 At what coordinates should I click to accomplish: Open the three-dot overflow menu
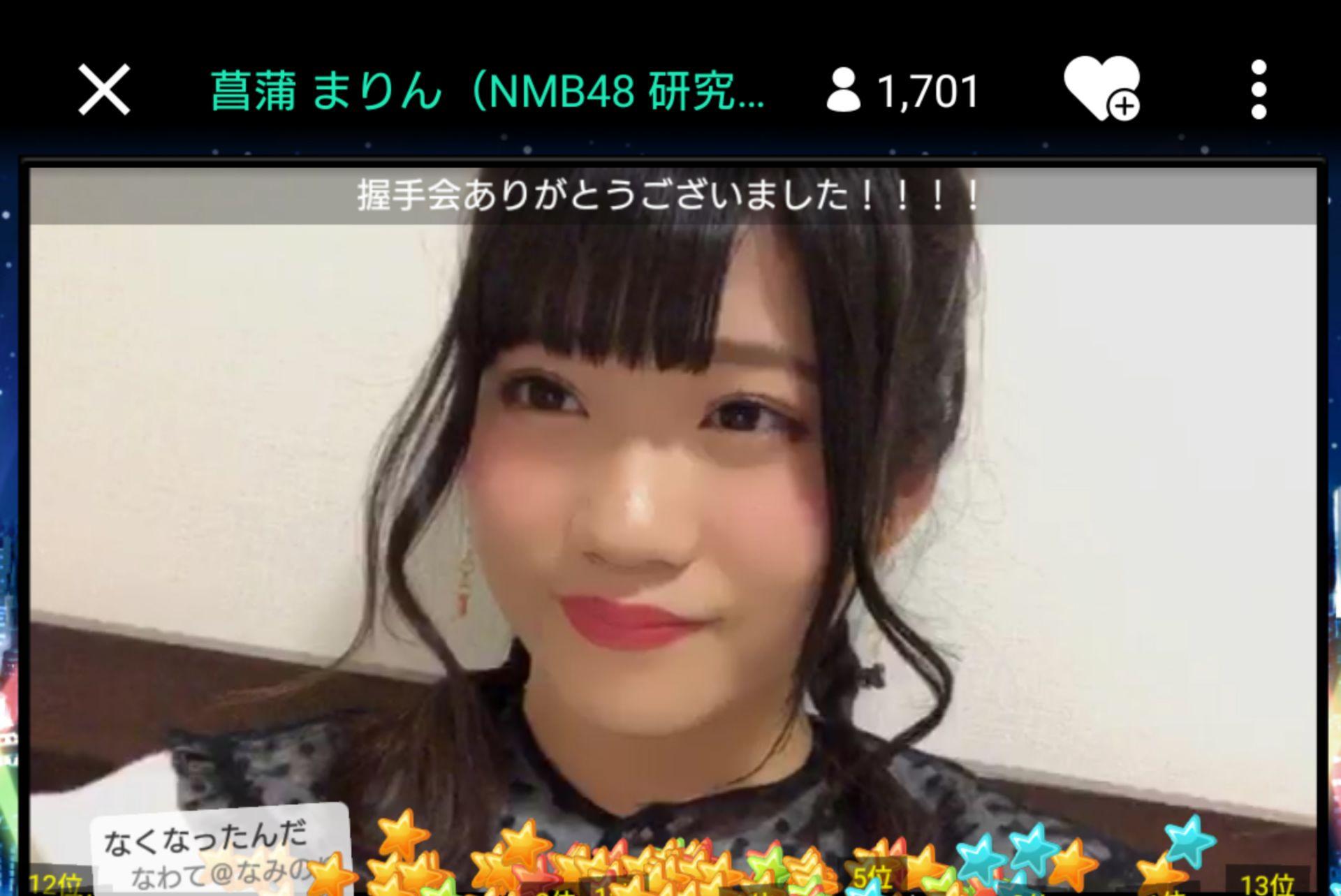click(1259, 89)
